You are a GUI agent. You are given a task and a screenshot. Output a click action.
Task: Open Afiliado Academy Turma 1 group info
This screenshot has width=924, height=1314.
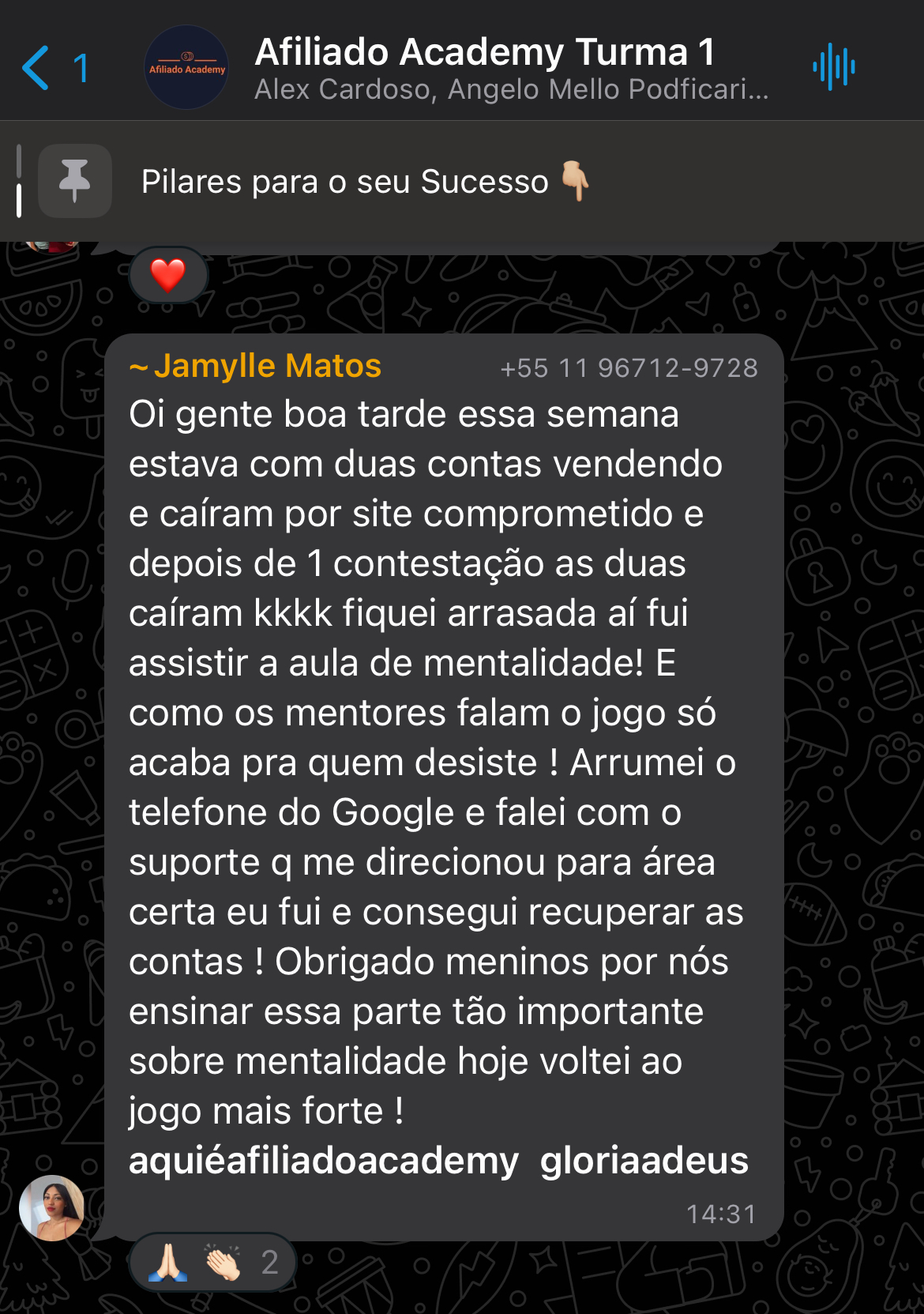[485, 68]
